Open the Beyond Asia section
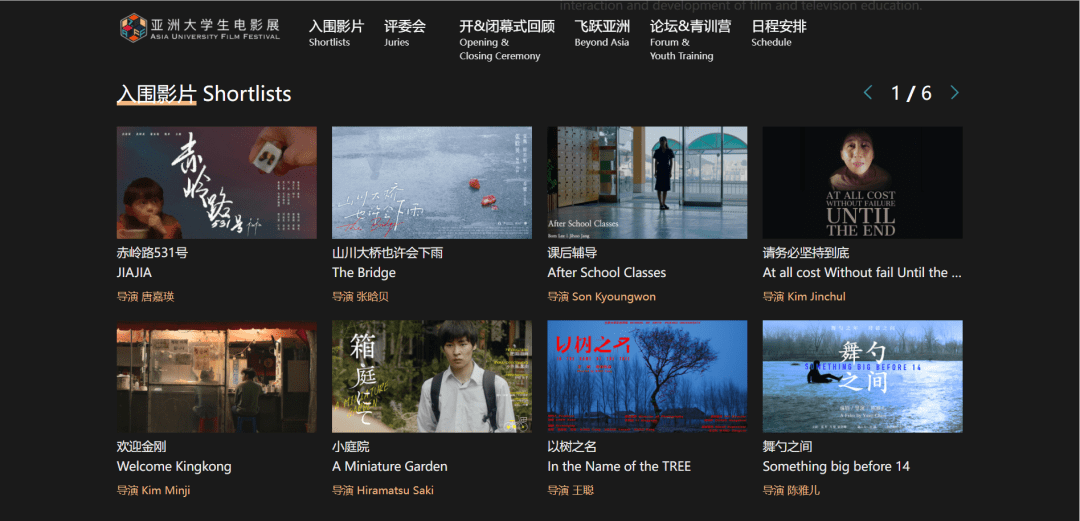Image resolution: width=1080 pixels, height=521 pixels. click(602, 33)
